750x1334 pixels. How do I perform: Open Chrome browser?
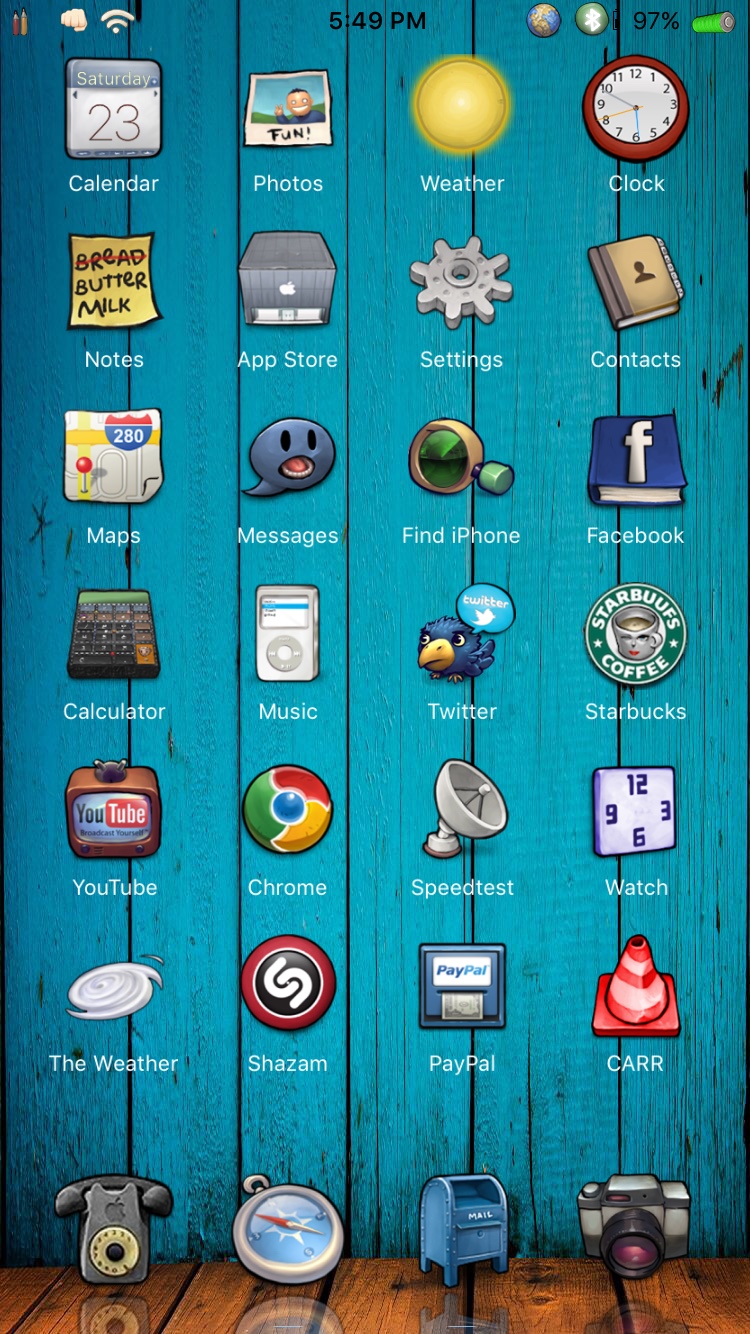288,810
